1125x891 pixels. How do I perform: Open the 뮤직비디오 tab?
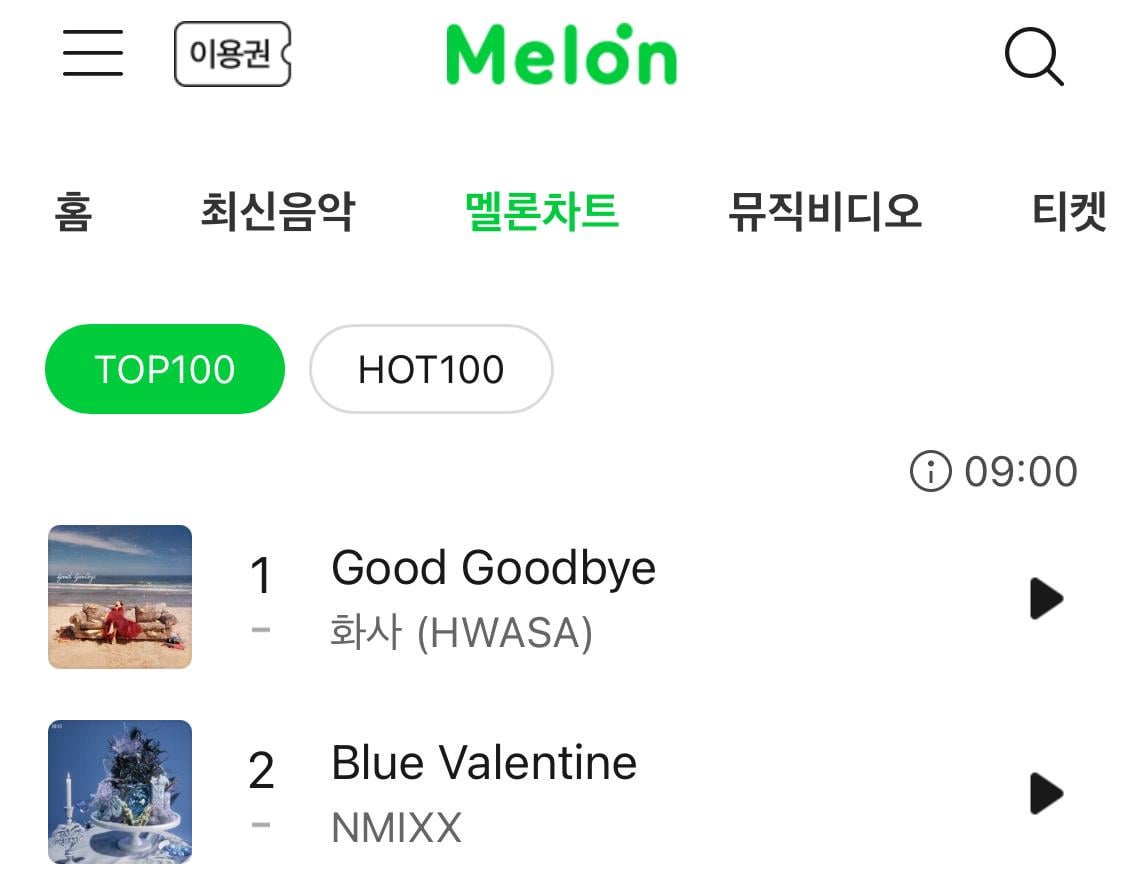[x=824, y=212]
